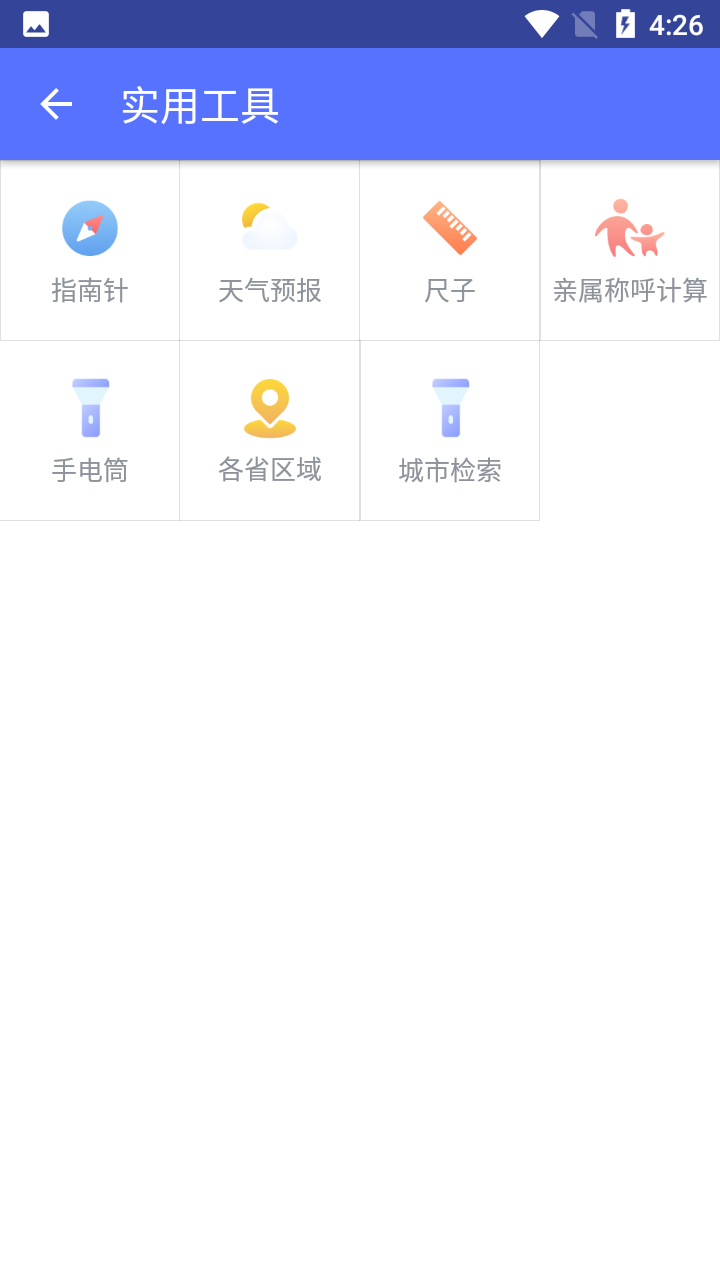
Task: Click the 实用工具 title text
Action: click(200, 104)
